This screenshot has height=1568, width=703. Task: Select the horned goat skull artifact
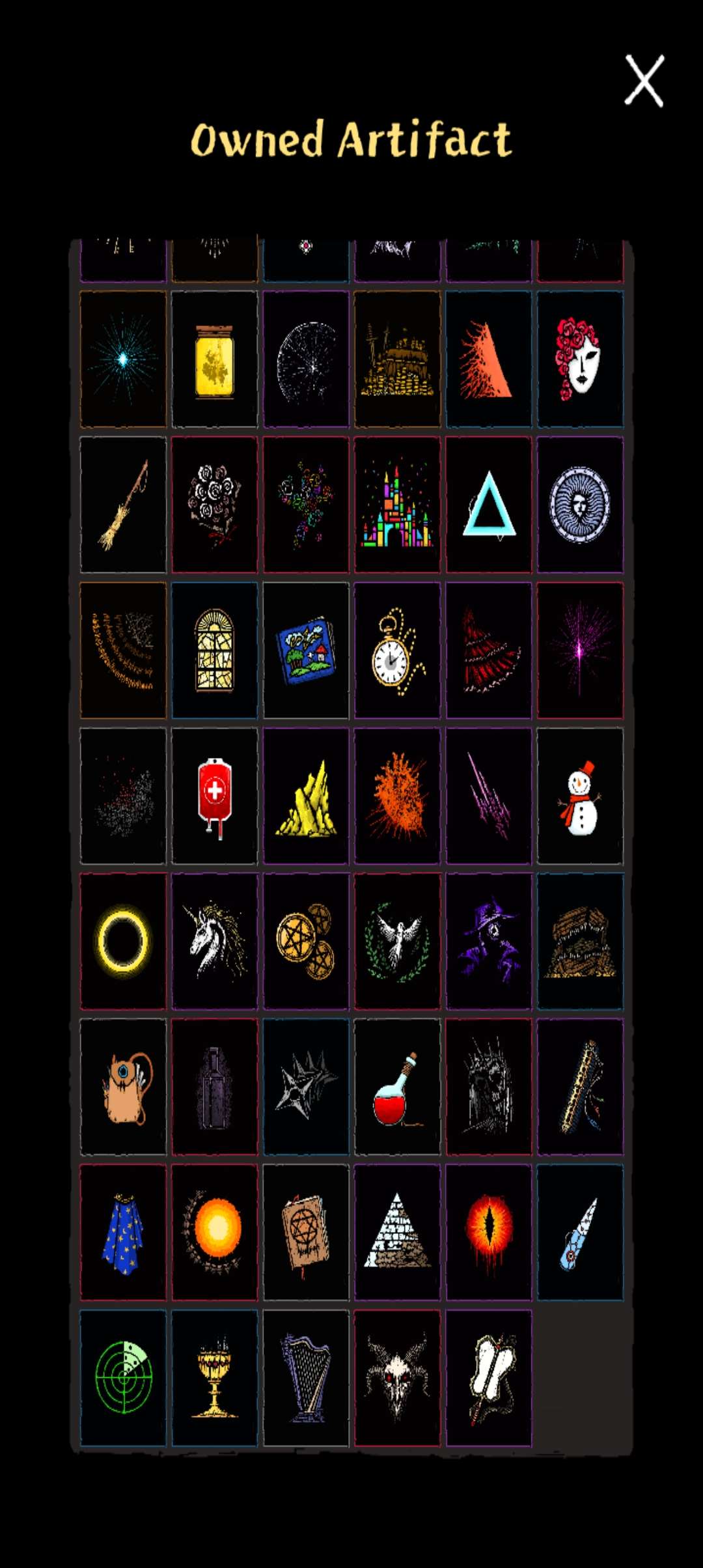[397, 1377]
